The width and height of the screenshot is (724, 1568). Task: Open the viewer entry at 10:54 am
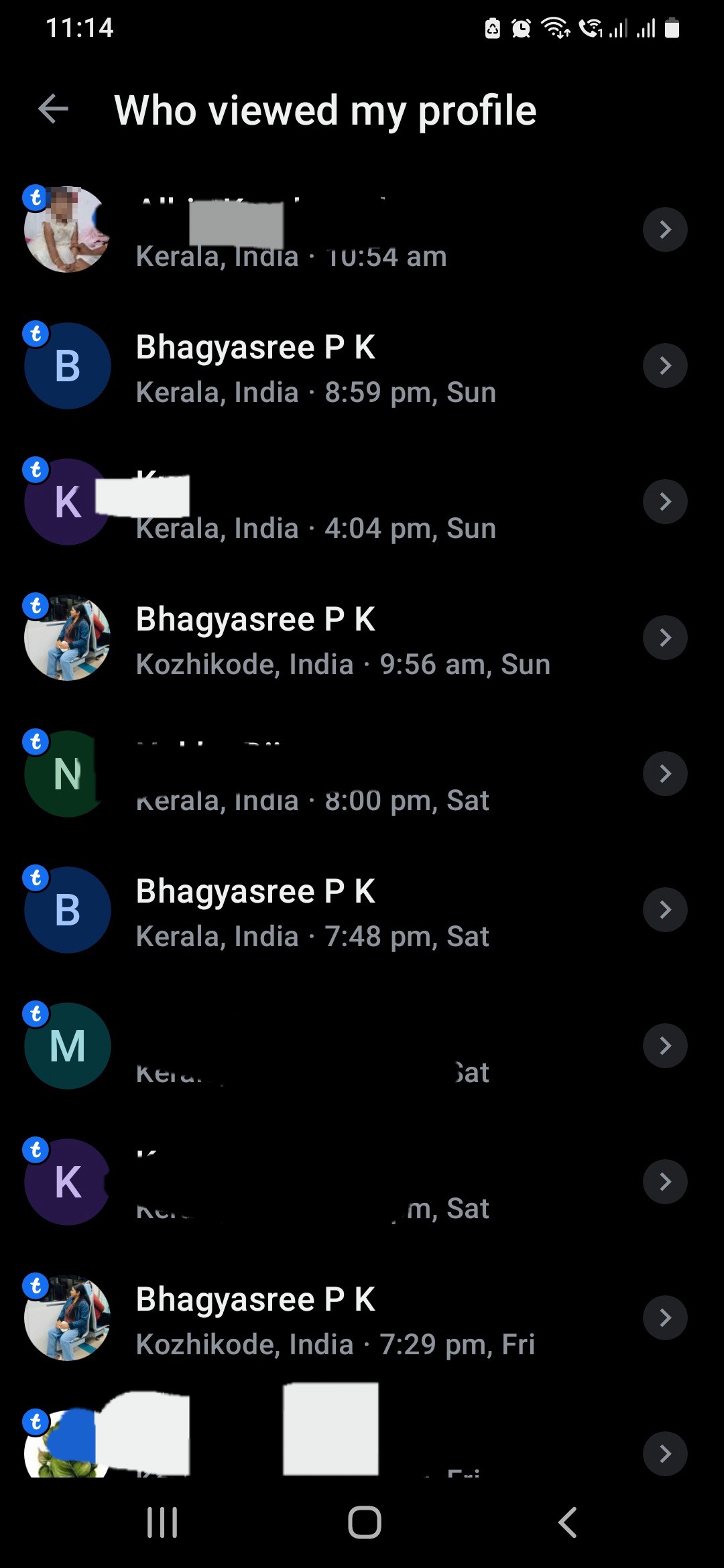coord(362,229)
